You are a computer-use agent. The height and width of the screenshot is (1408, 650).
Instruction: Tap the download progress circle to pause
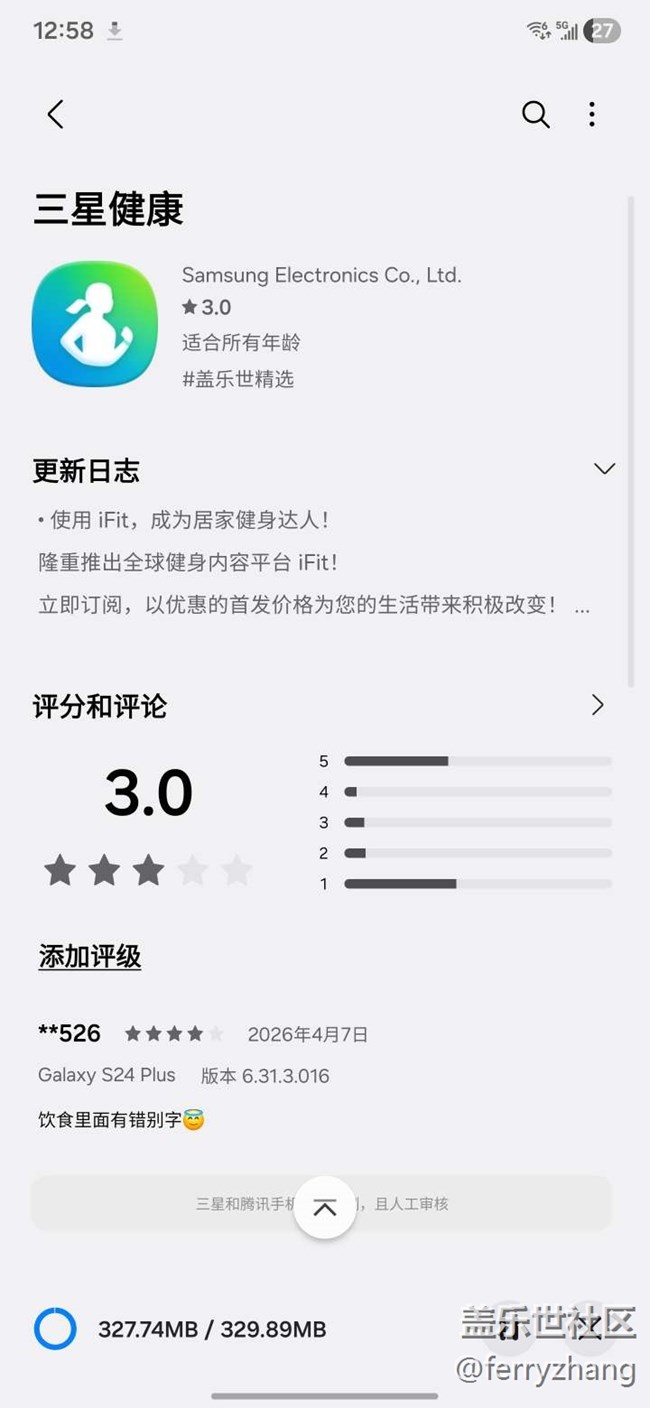click(55, 1329)
